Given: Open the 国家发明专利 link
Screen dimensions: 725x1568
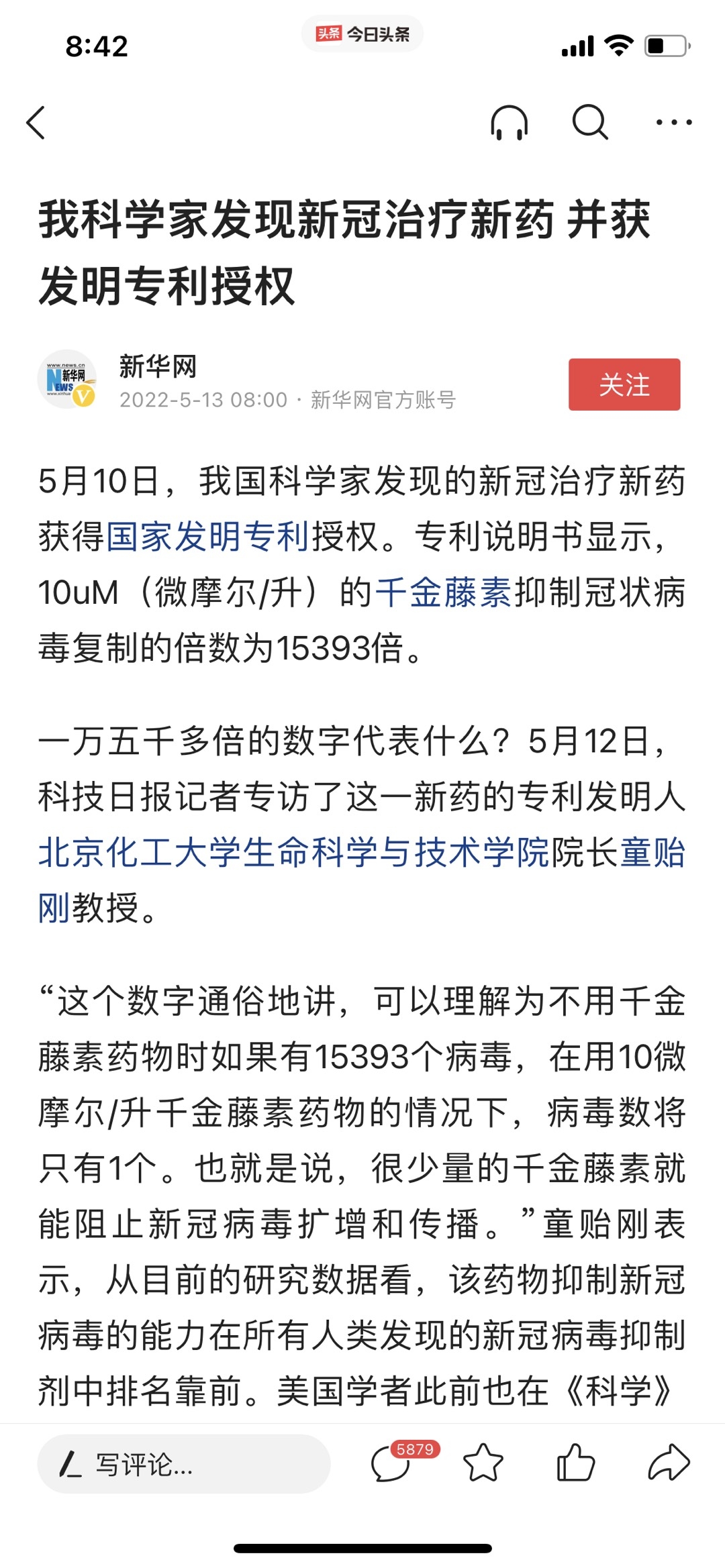Looking at the screenshot, I should click(x=207, y=537).
